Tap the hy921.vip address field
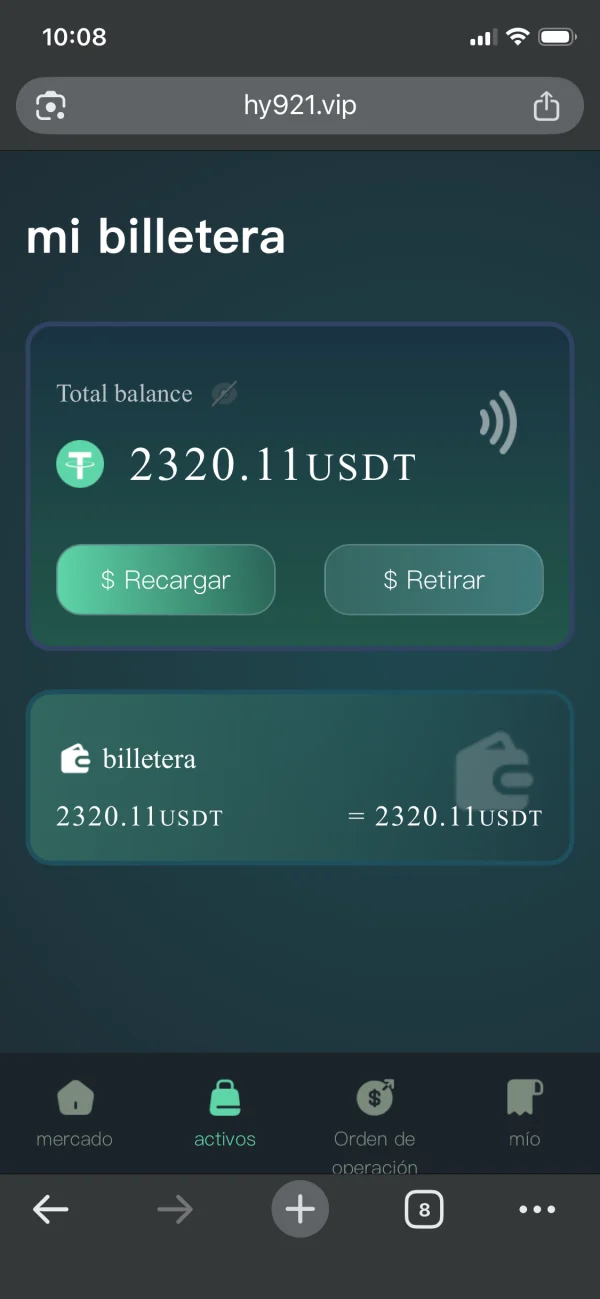The height and width of the screenshot is (1299, 600). click(x=300, y=105)
